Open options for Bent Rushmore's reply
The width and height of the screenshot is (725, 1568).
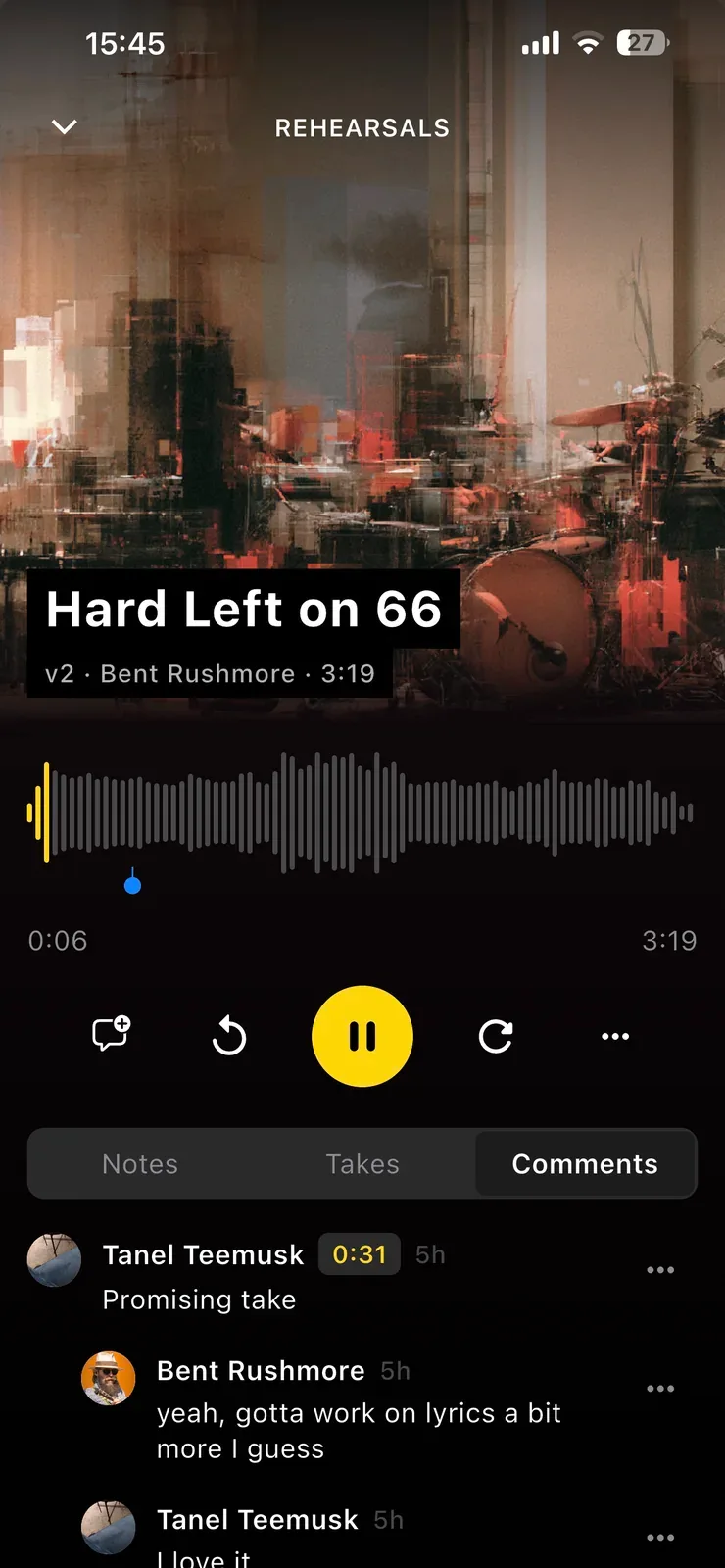click(x=660, y=1389)
